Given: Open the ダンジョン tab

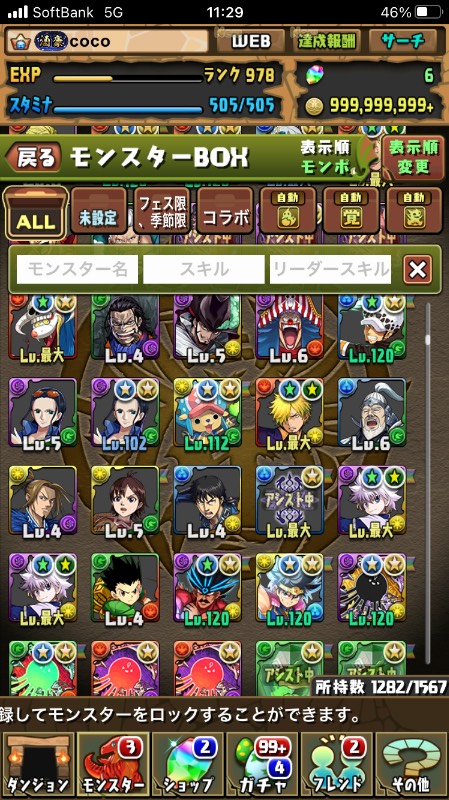Looking at the screenshot, I should 37,765.
